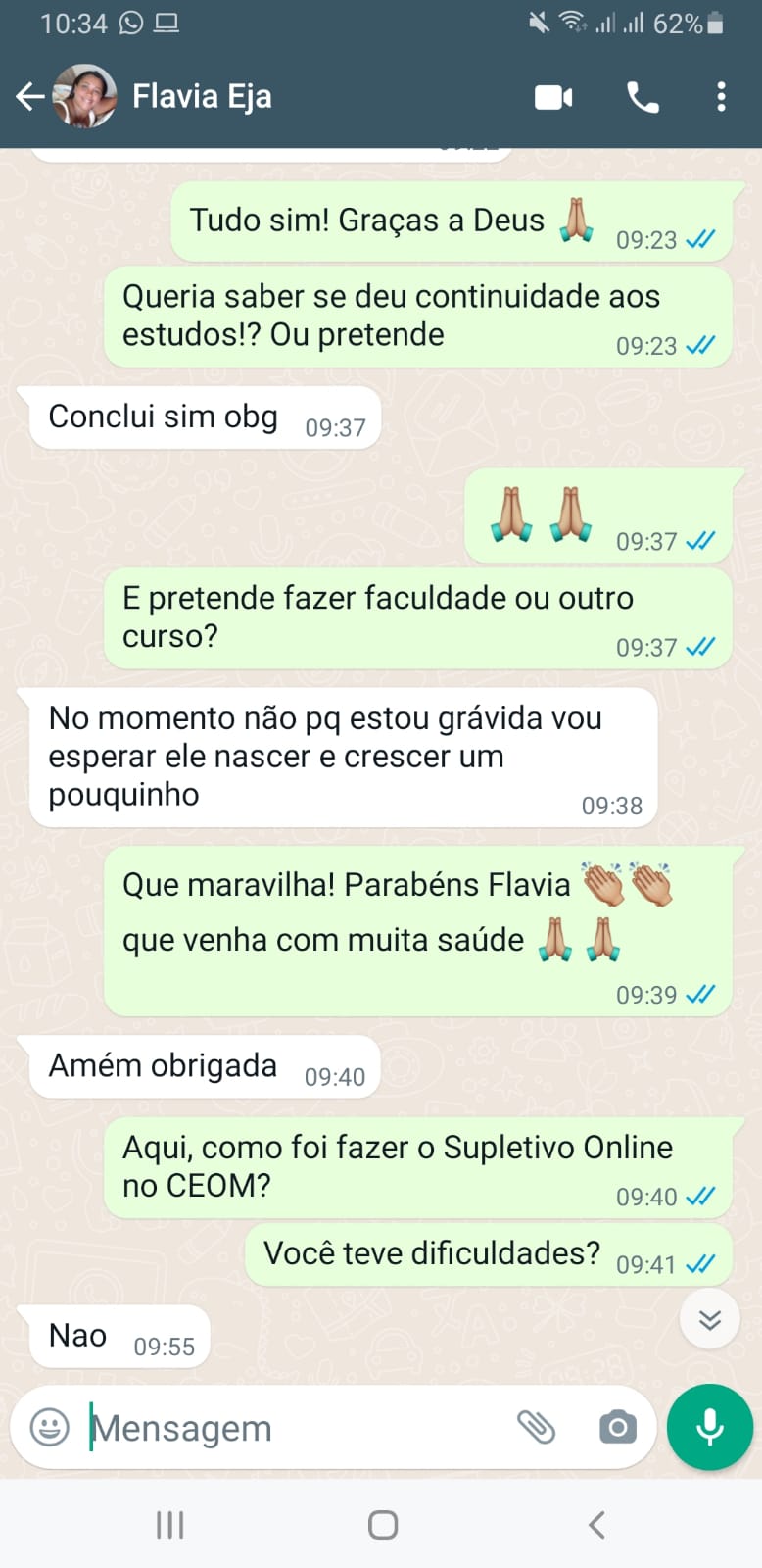Tap the system home button
Image resolution: width=762 pixels, height=1568 pixels.
(x=382, y=1524)
